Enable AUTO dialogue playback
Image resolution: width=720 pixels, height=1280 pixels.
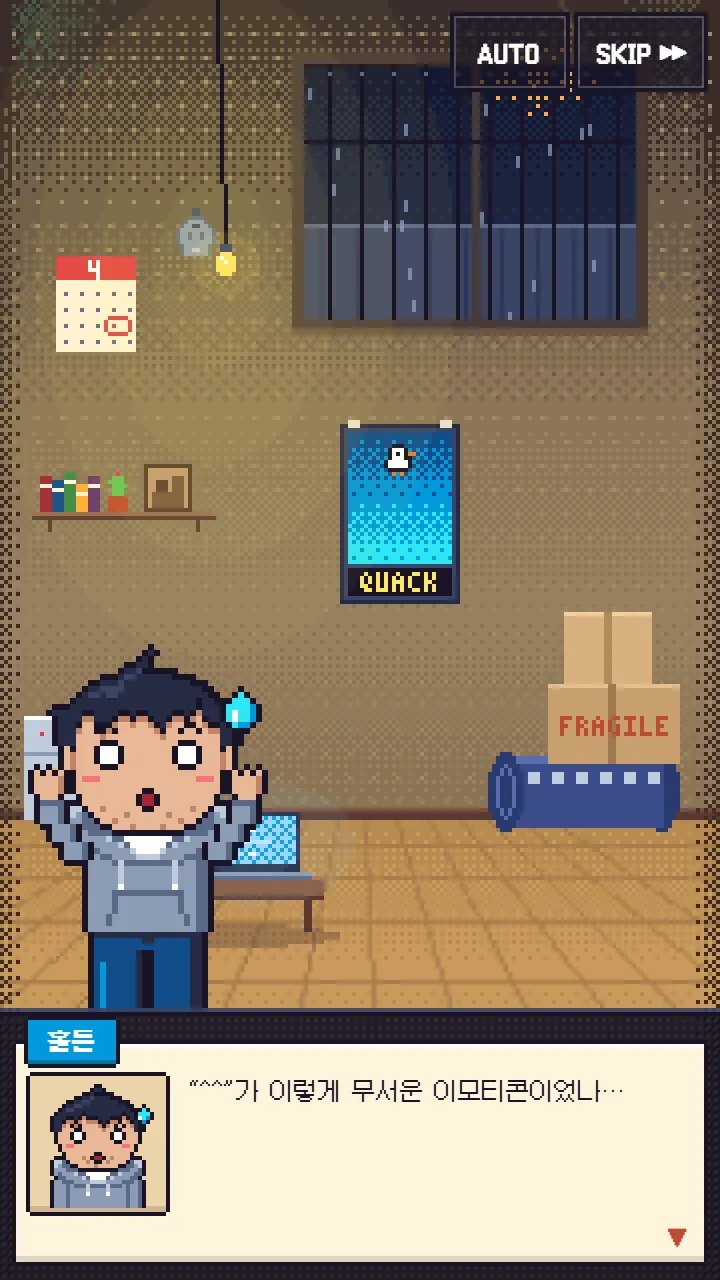(x=509, y=53)
